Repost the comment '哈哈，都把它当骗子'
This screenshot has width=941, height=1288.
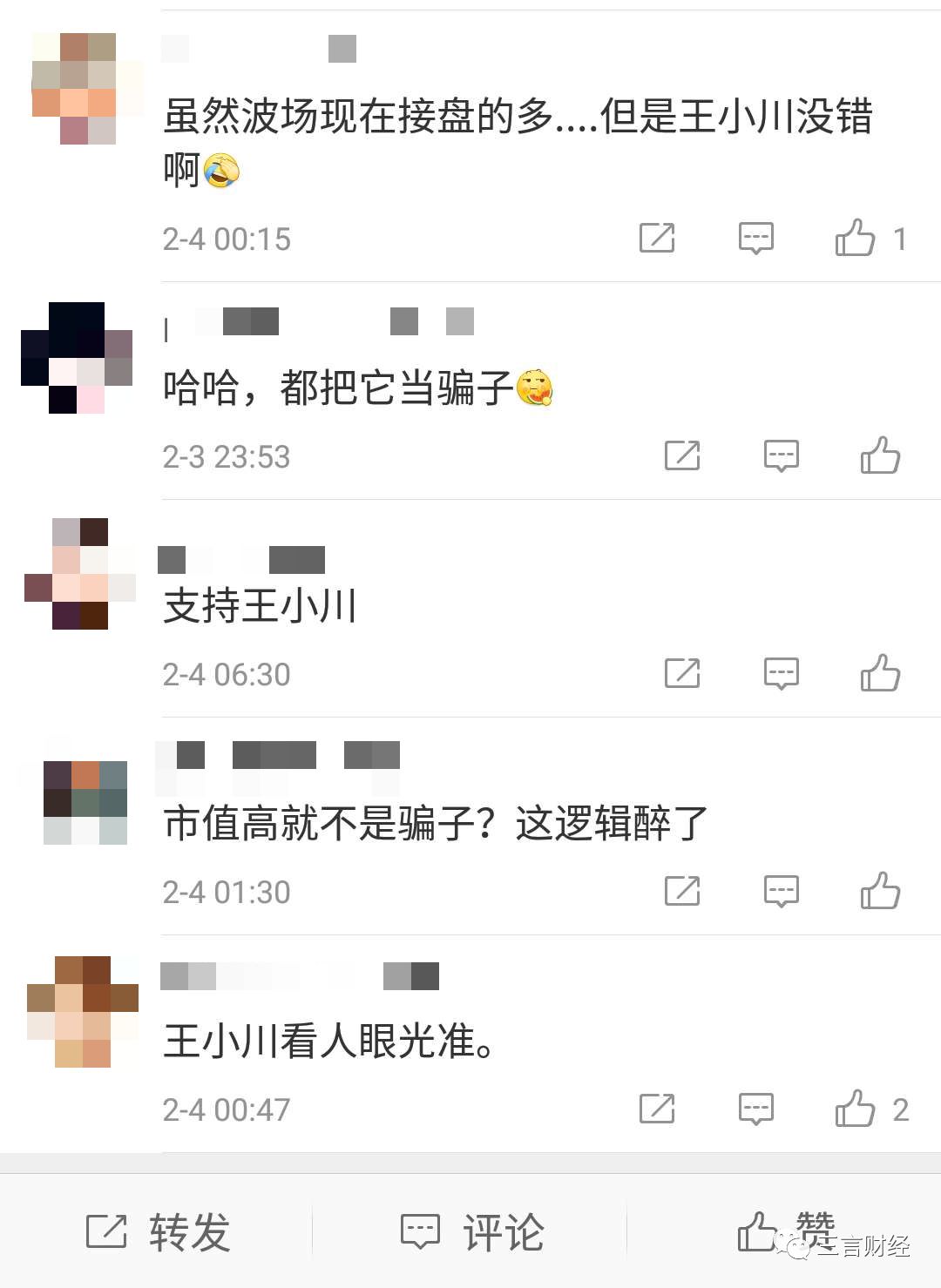point(682,455)
